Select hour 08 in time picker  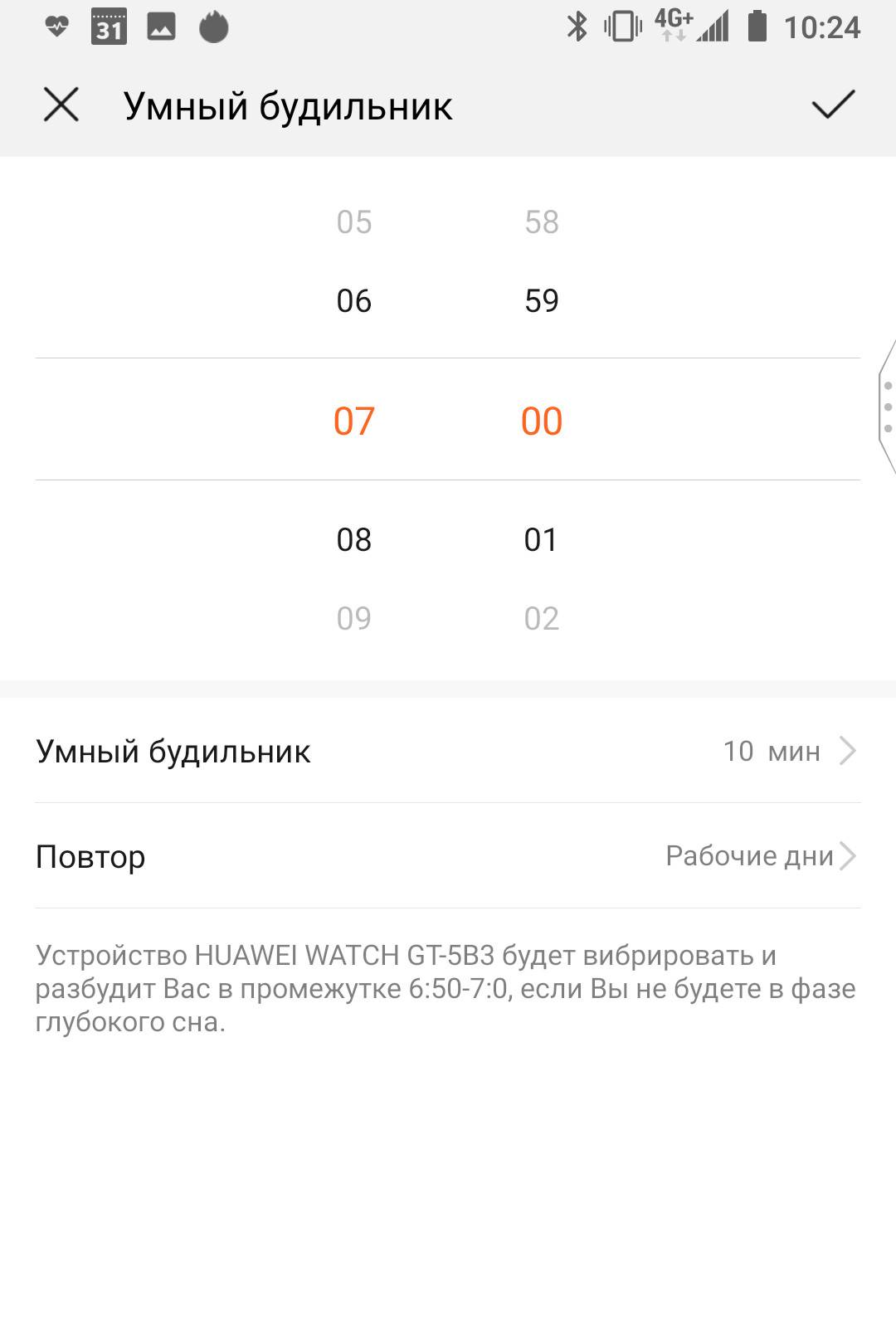point(354,539)
